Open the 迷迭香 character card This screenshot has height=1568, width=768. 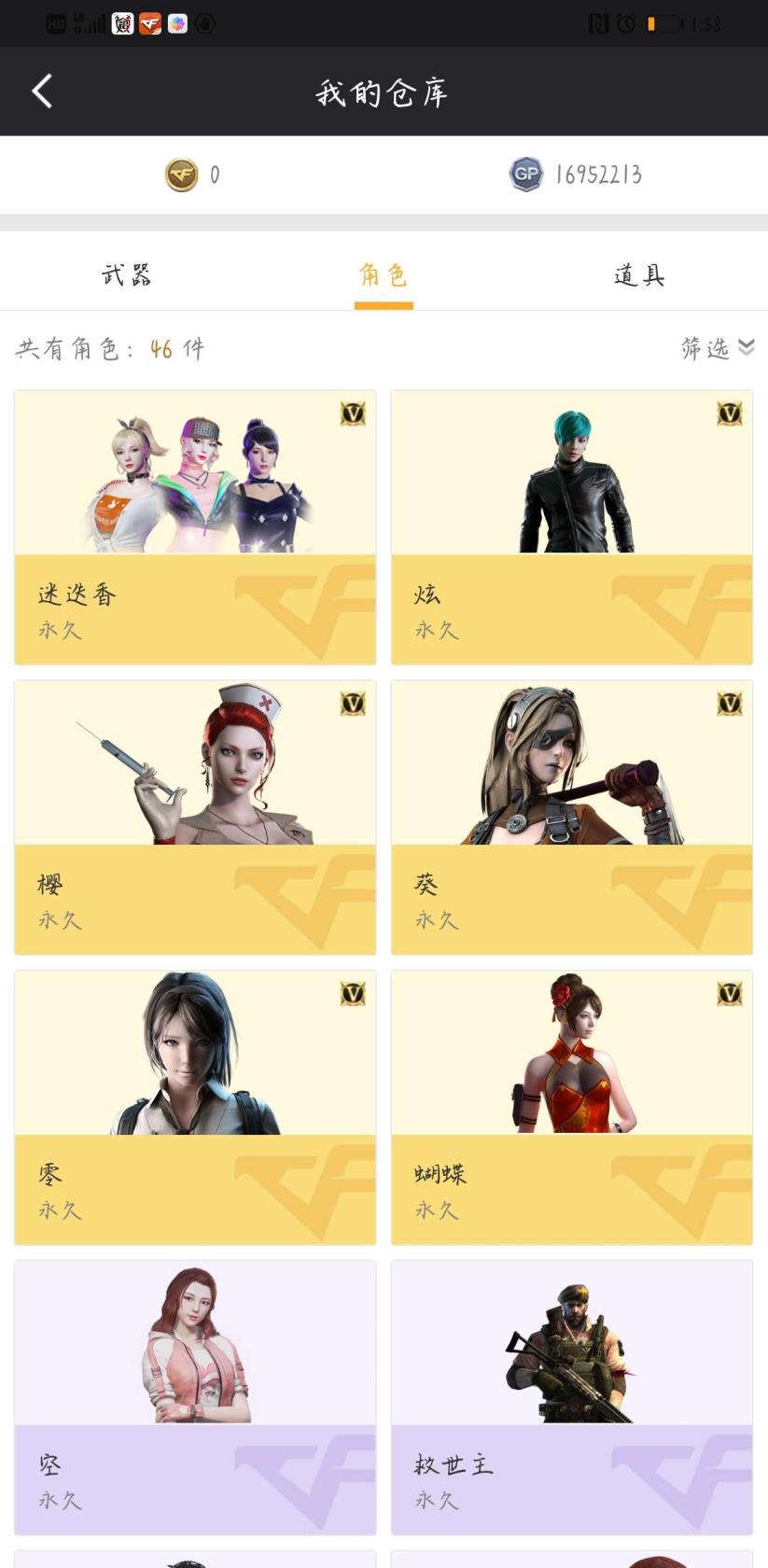[195, 527]
